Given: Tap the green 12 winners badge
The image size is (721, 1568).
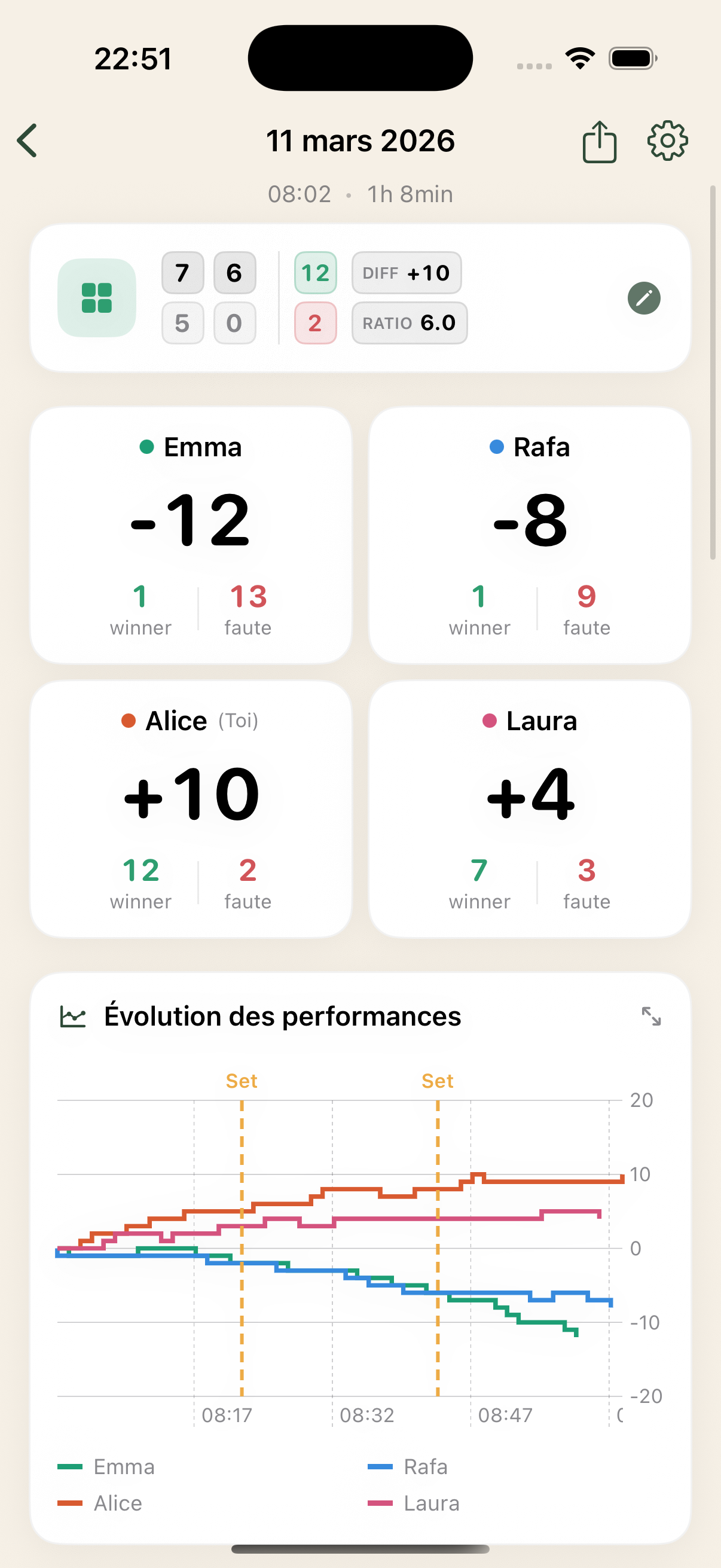Looking at the screenshot, I should click(x=315, y=273).
